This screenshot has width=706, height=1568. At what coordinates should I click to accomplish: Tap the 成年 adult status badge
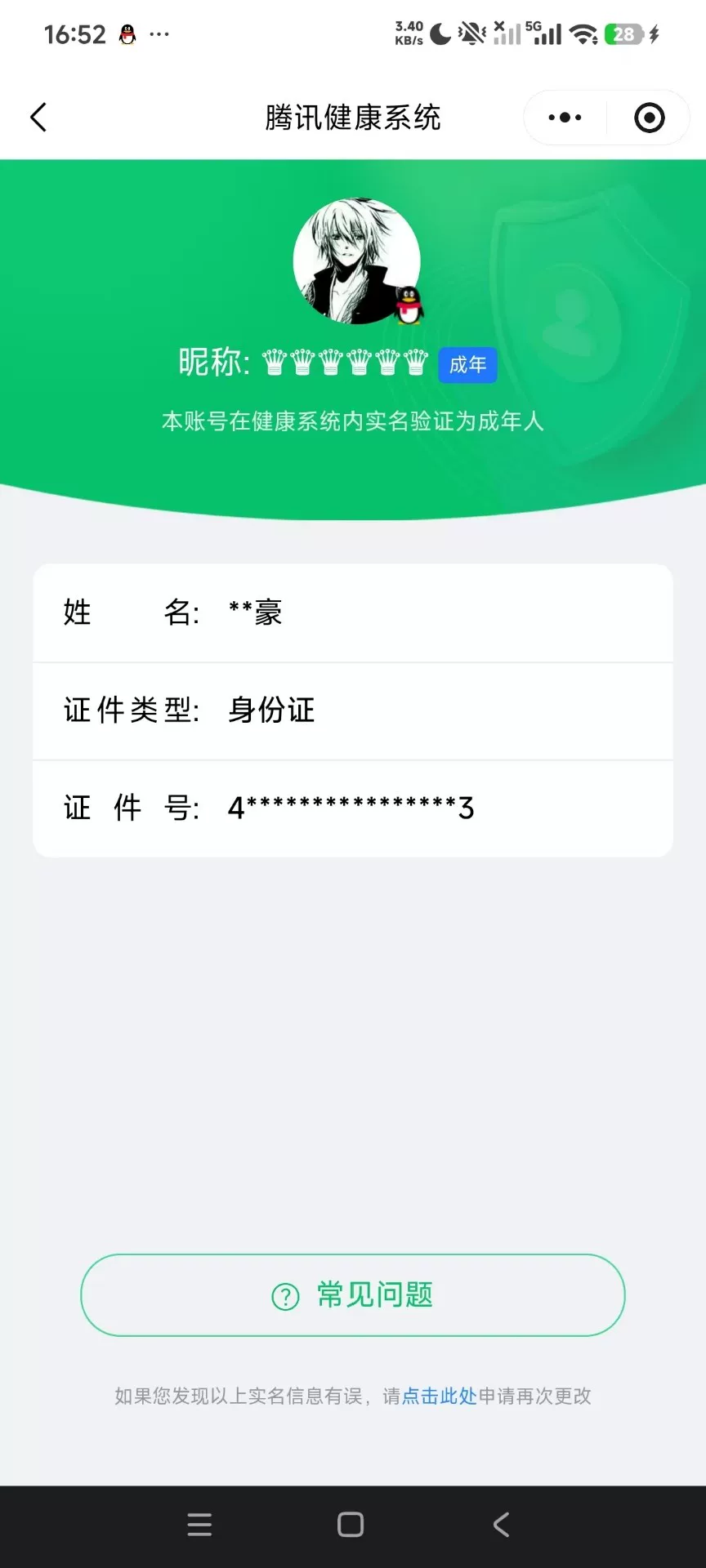467,365
